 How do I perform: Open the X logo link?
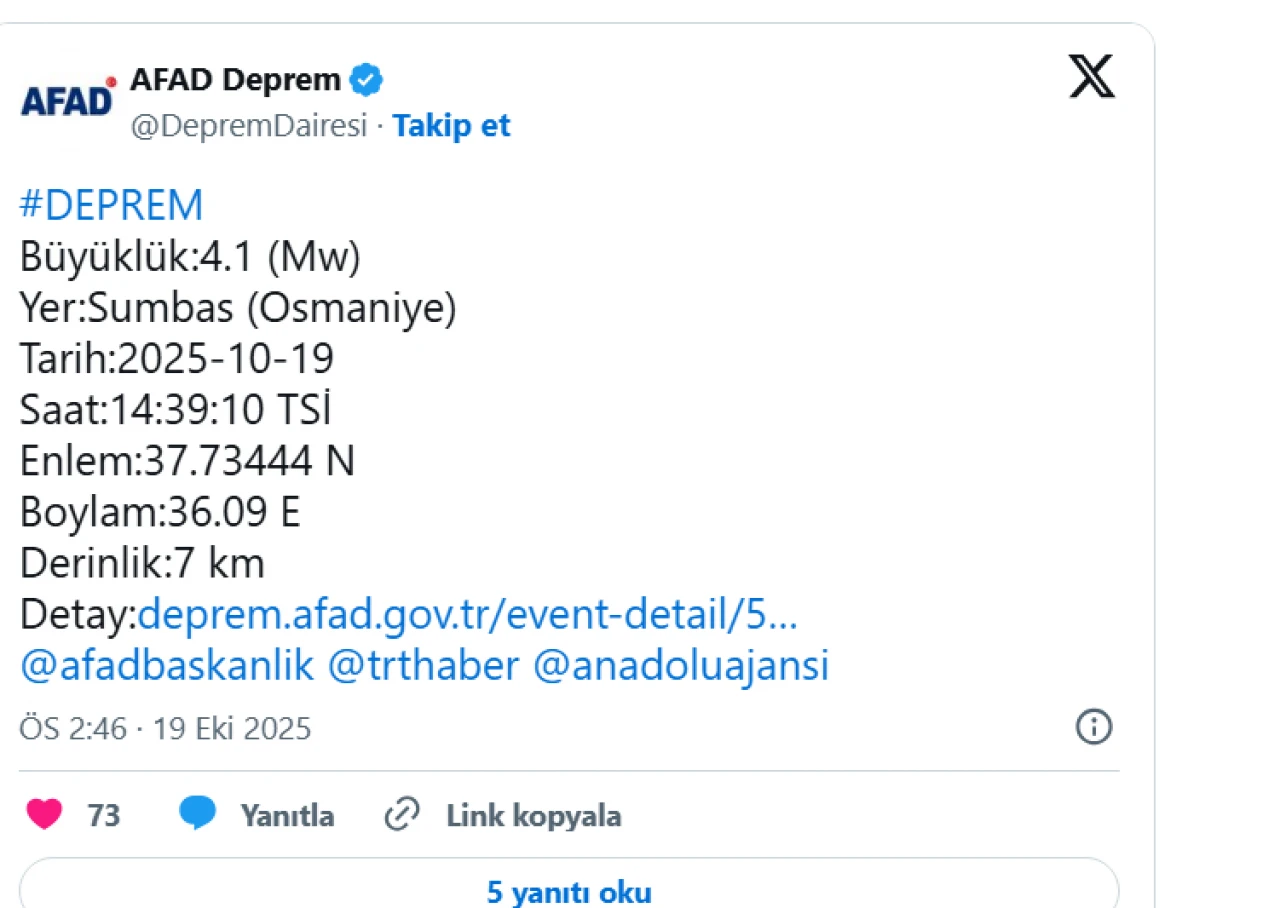coord(1091,77)
